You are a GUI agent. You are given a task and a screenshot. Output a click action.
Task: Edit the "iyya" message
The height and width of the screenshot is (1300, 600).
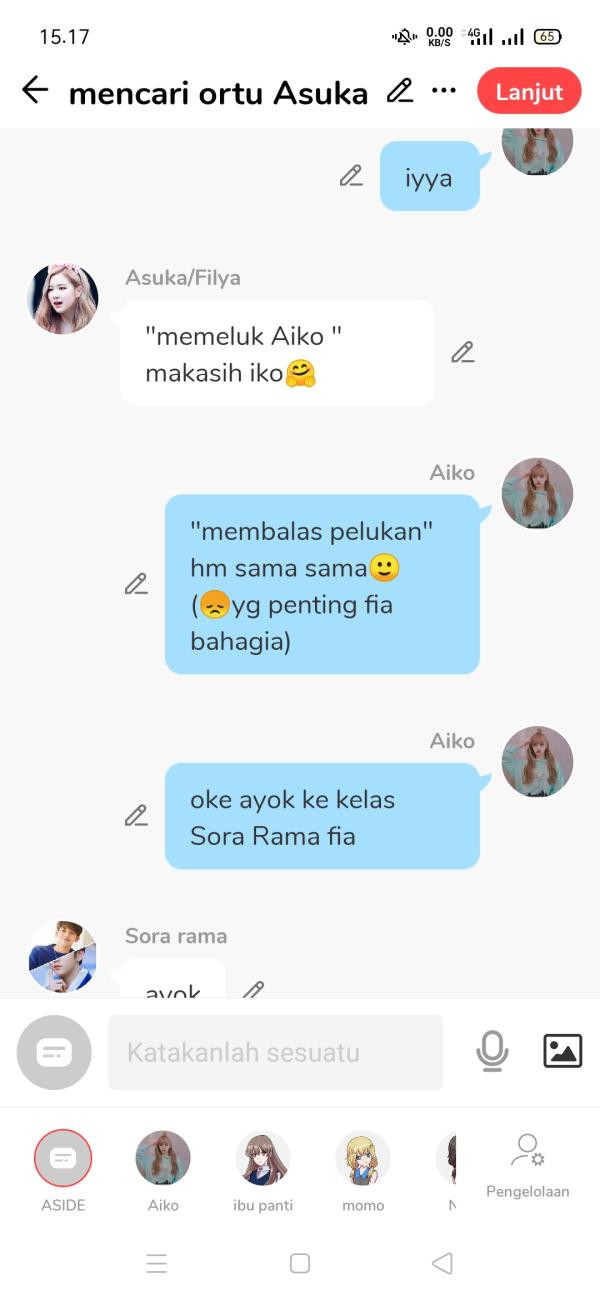pos(351,176)
